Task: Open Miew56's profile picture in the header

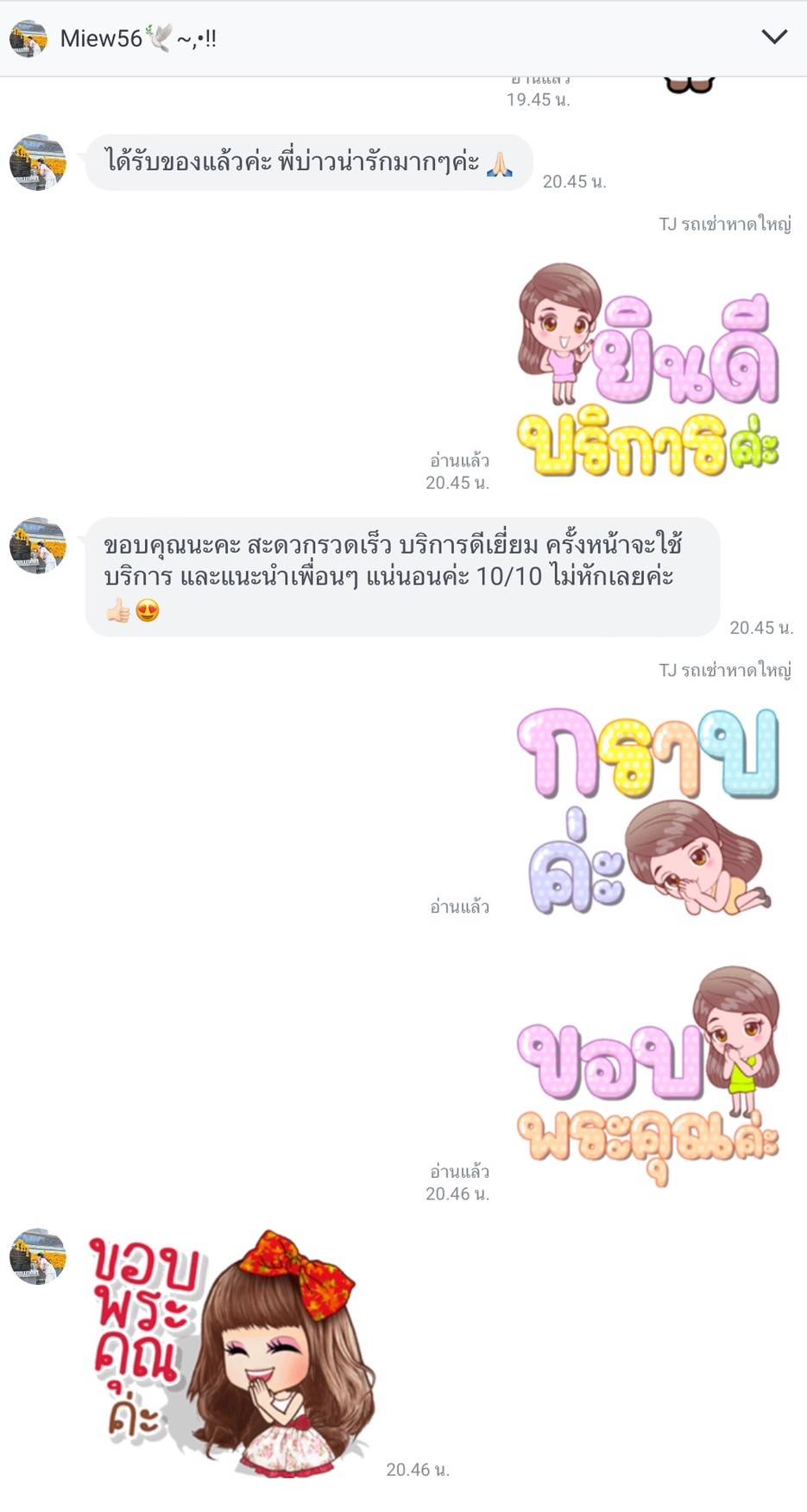Action: click(28, 39)
